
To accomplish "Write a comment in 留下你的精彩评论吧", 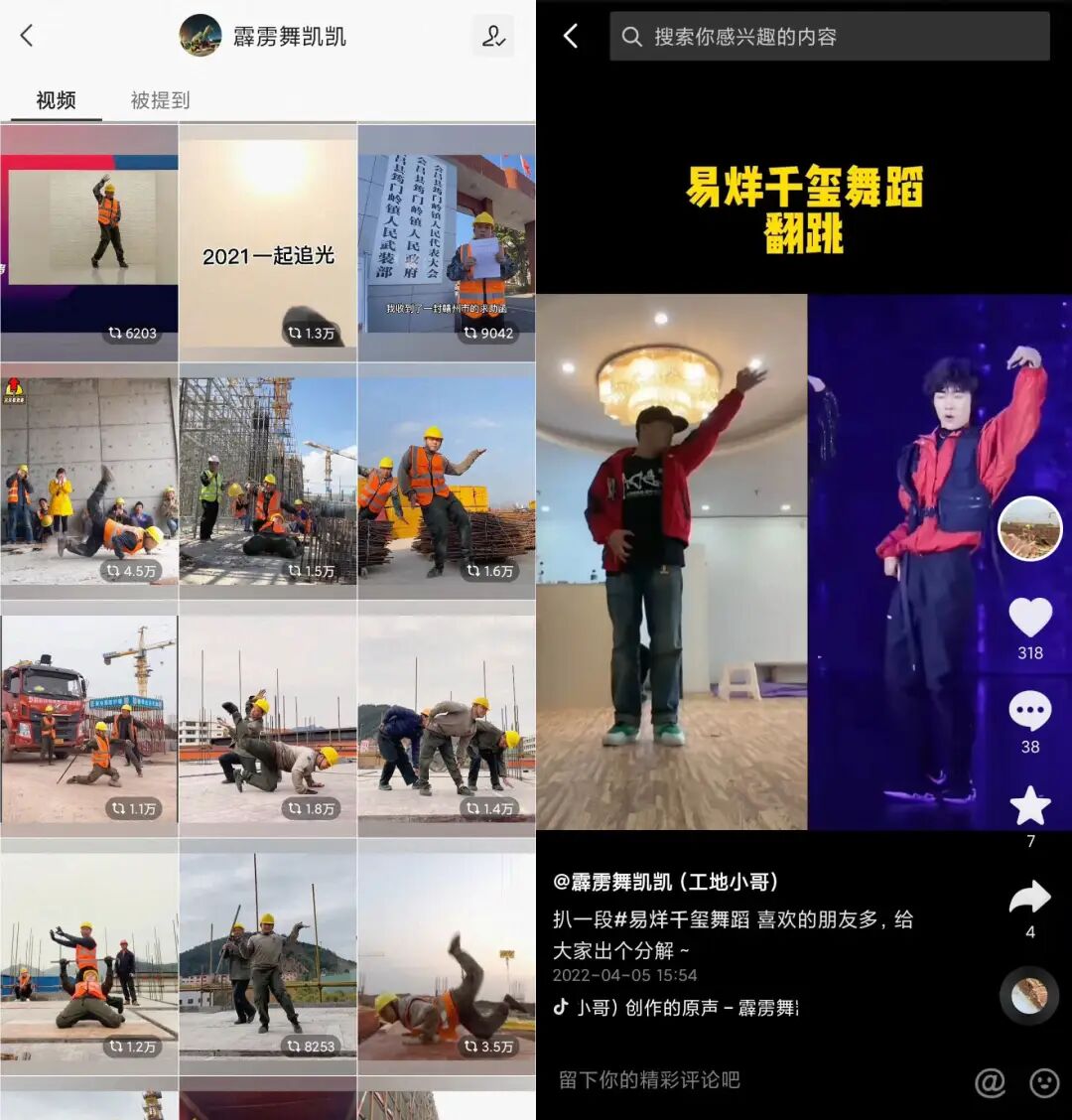I will 695,1080.
